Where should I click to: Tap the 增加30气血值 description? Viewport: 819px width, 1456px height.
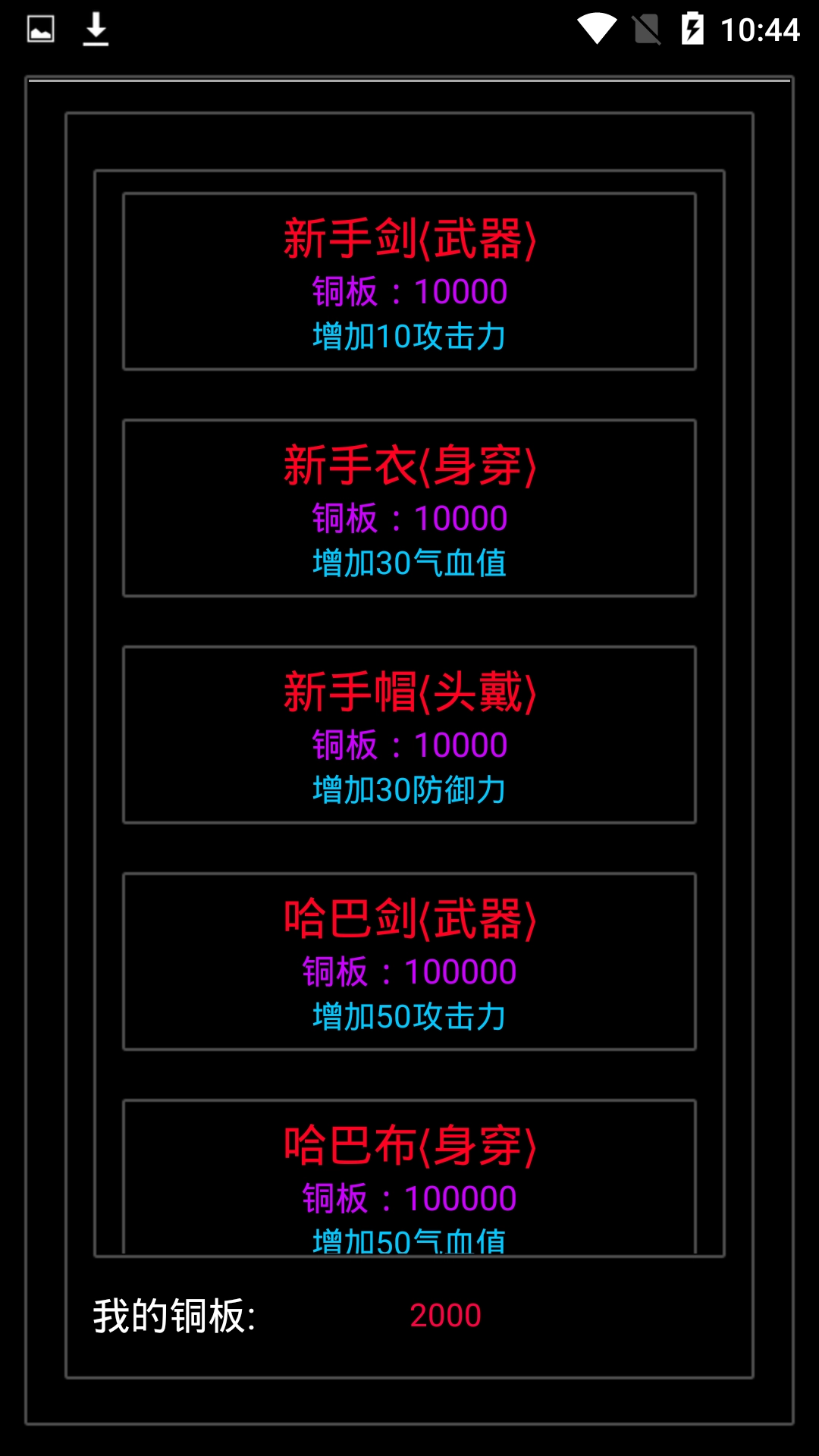pos(409,563)
